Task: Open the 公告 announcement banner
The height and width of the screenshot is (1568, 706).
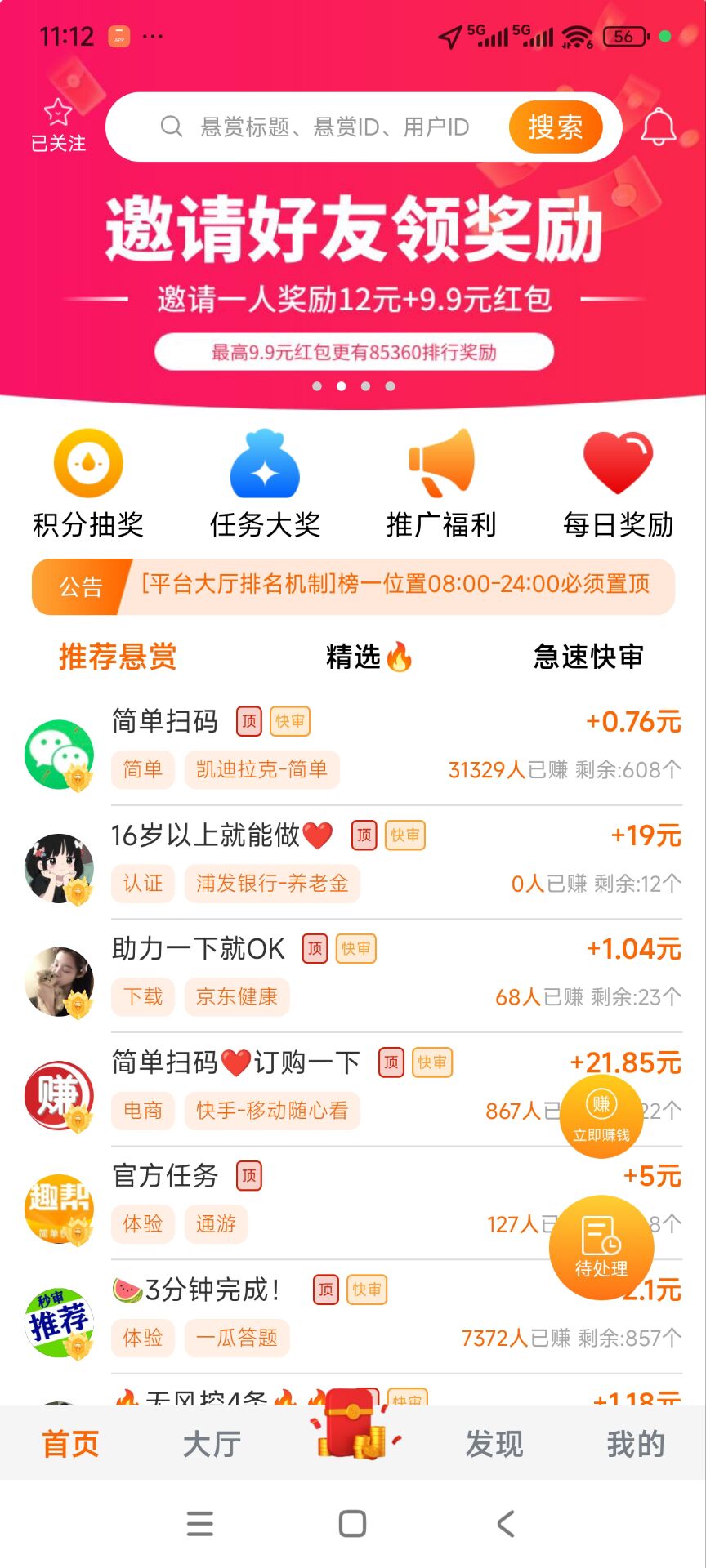Action: point(351,586)
